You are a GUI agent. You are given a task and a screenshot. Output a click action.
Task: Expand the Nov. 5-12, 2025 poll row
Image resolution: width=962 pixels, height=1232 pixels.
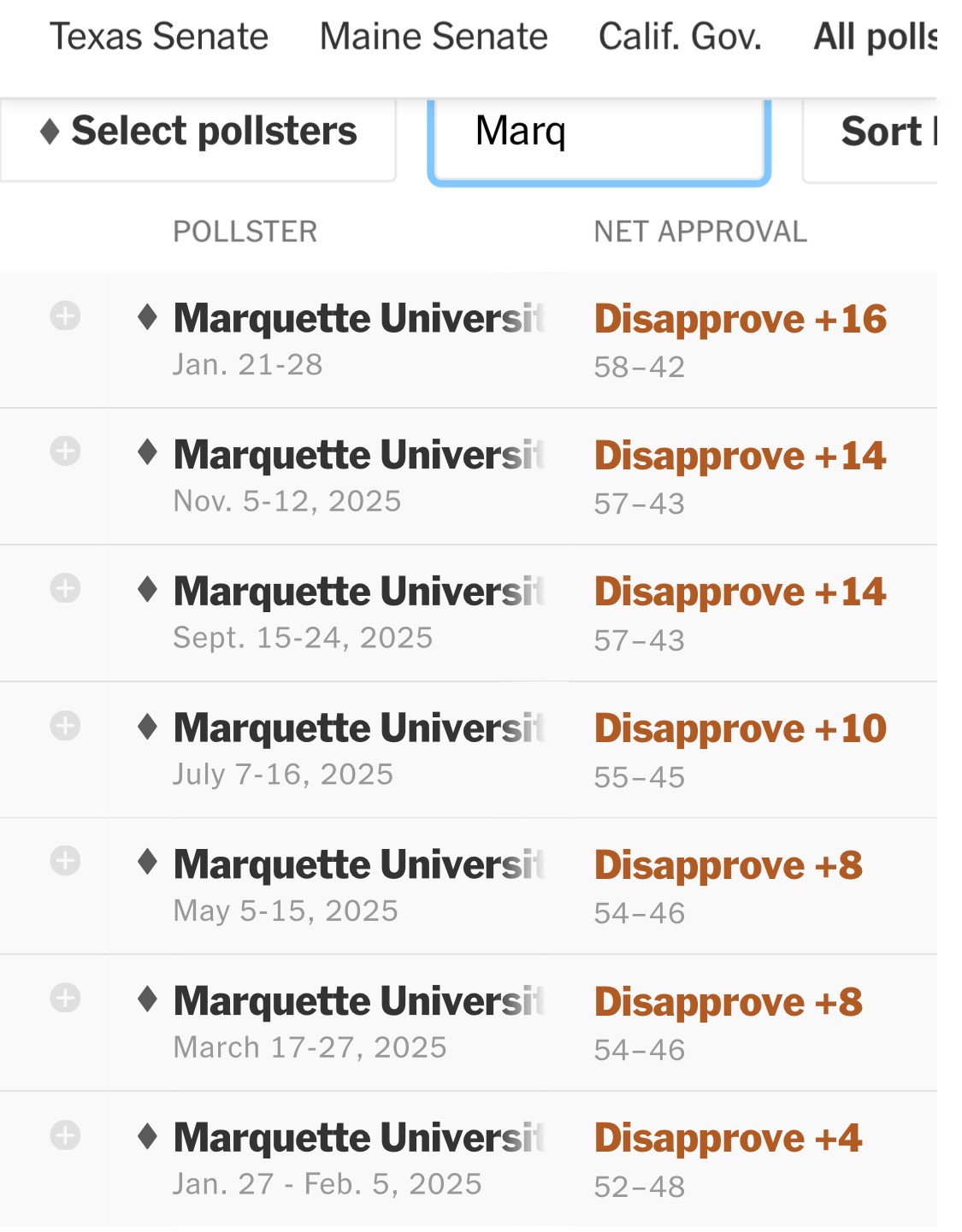tap(65, 451)
